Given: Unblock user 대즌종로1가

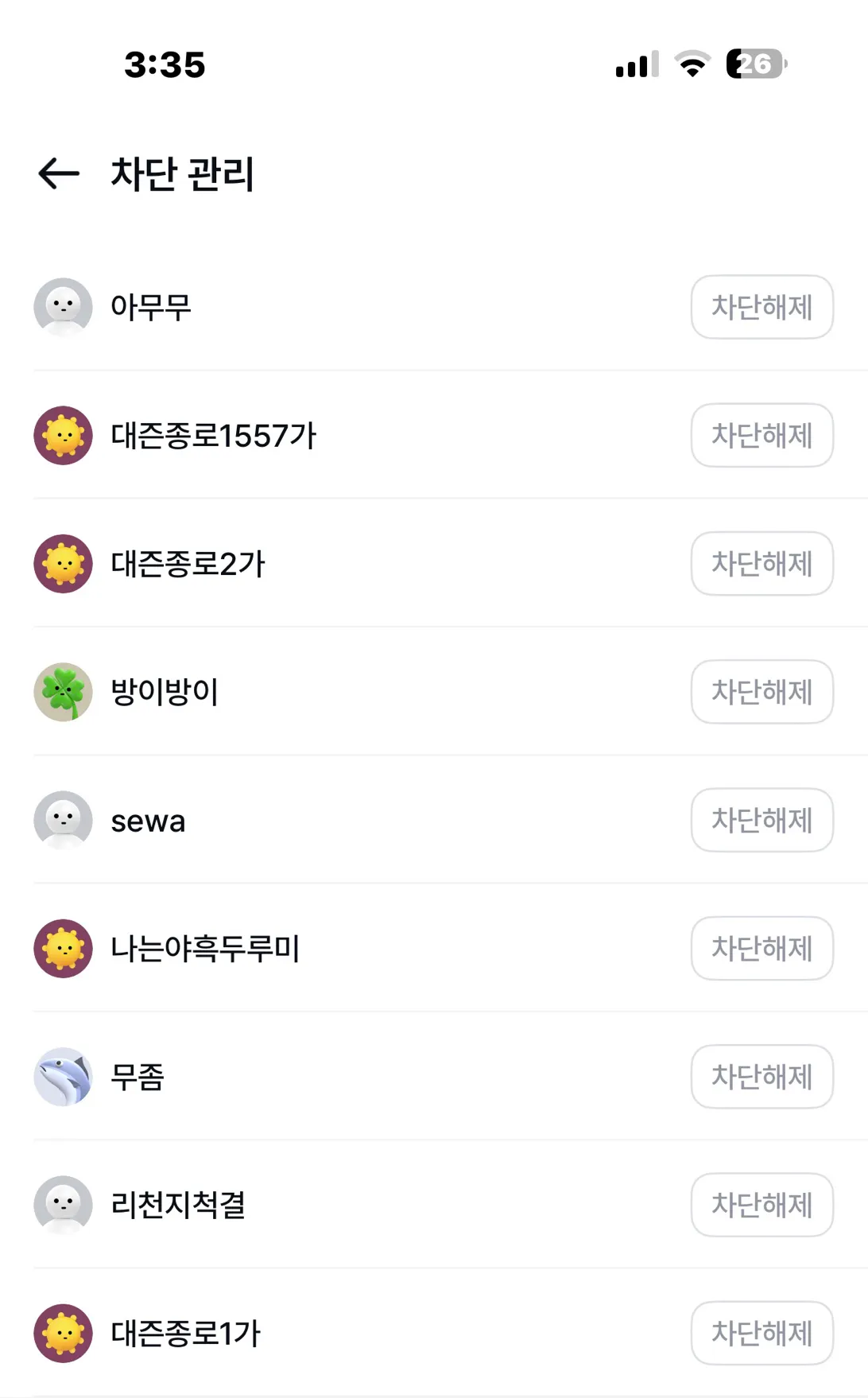Looking at the screenshot, I should tap(761, 1333).
